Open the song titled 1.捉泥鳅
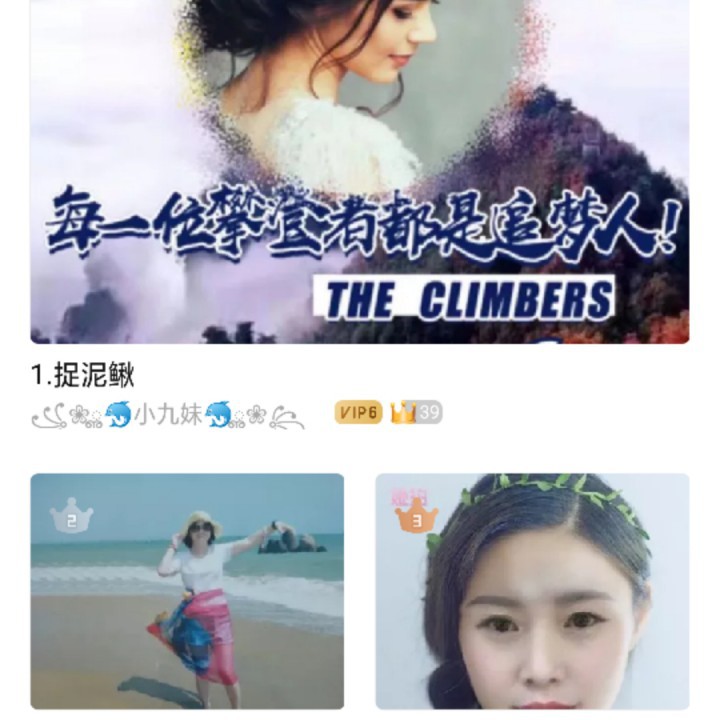The image size is (720, 720). (x=83, y=375)
